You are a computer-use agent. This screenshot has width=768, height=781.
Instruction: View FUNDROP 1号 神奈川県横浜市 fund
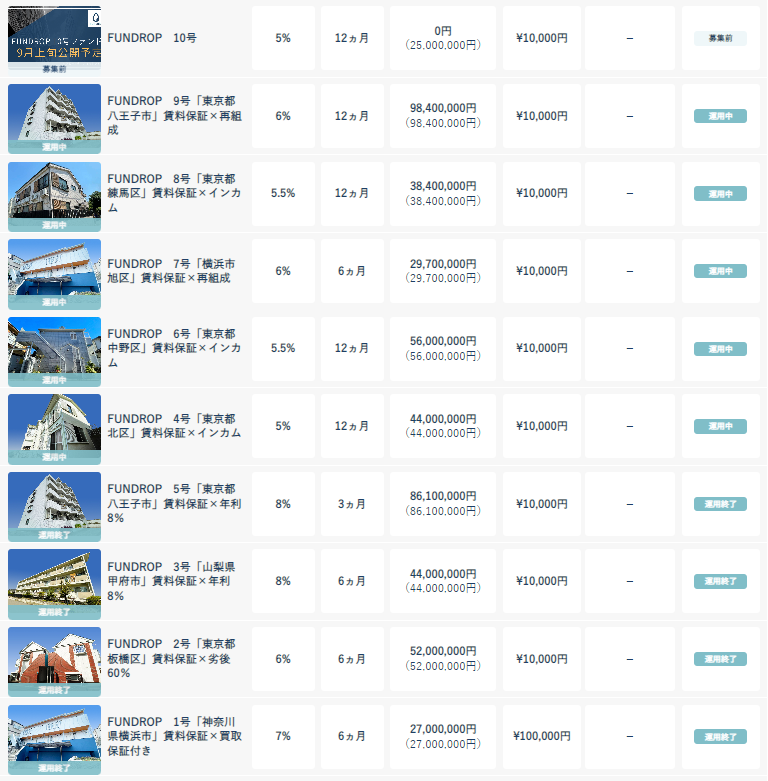point(172,736)
